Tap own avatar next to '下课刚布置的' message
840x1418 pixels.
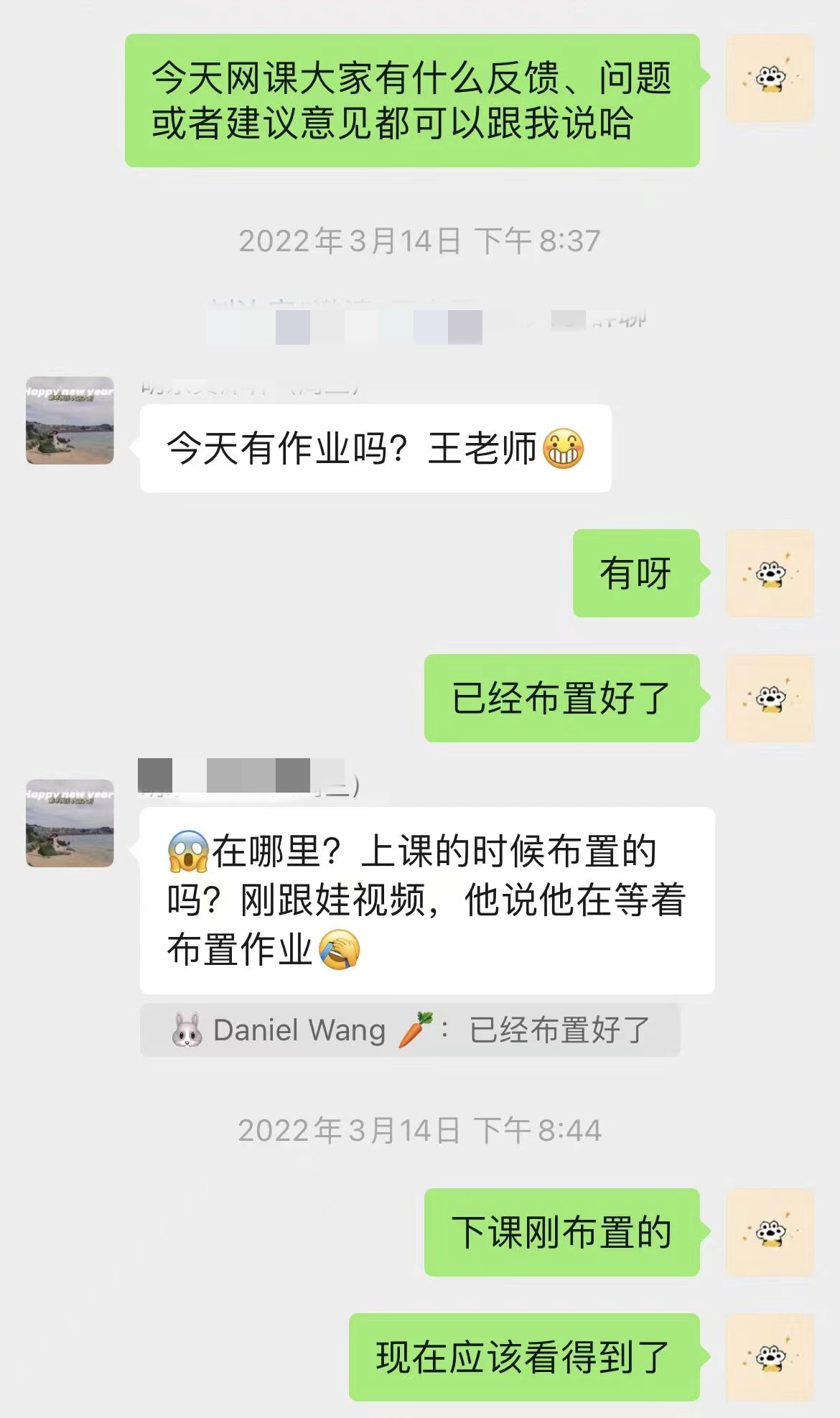coord(770,1232)
